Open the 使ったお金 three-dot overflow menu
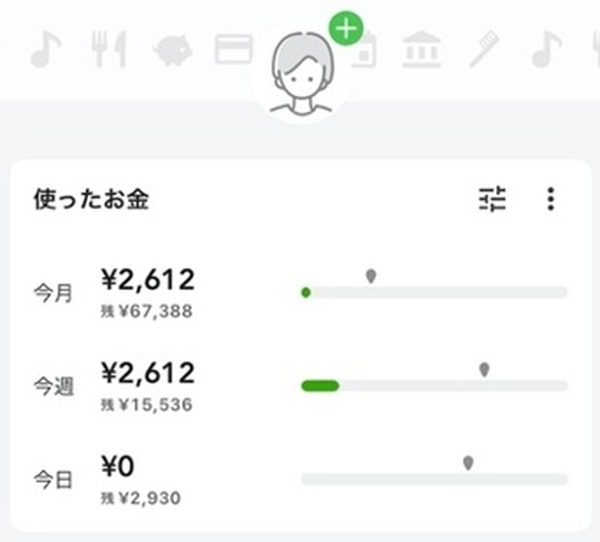This screenshot has height=542, width=600. (x=550, y=200)
